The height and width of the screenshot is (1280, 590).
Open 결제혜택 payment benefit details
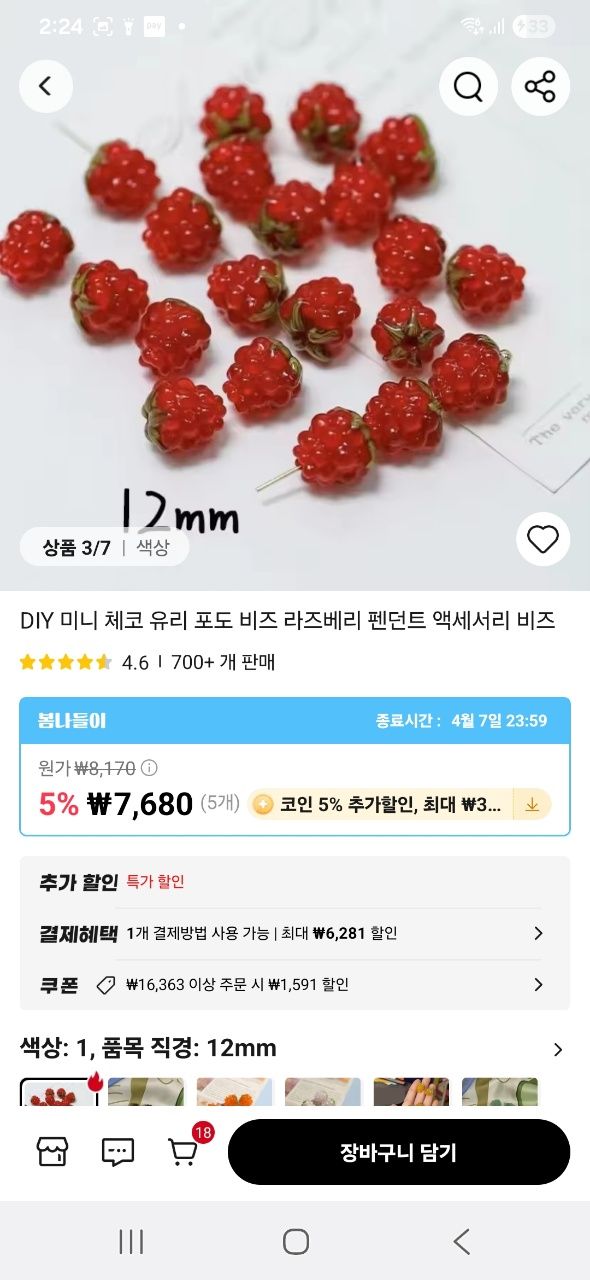click(290, 933)
